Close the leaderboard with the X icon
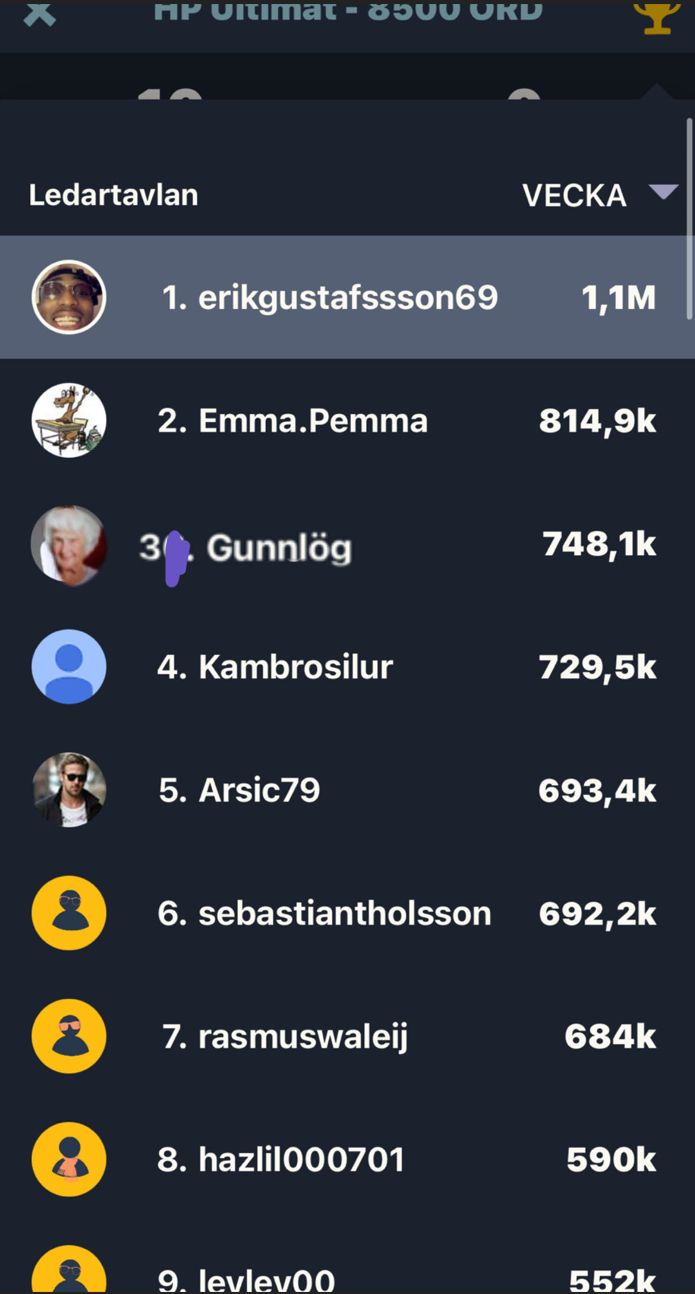The width and height of the screenshot is (695, 1294). coord(39,14)
